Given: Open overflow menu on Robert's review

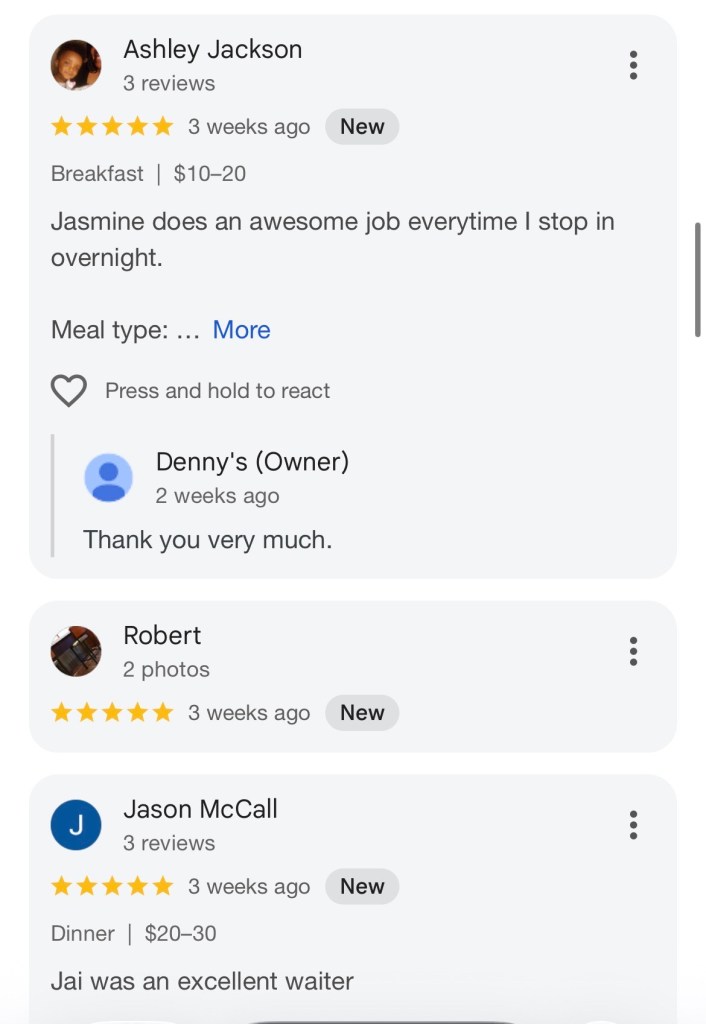Looking at the screenshot, I should click(633, 651).
